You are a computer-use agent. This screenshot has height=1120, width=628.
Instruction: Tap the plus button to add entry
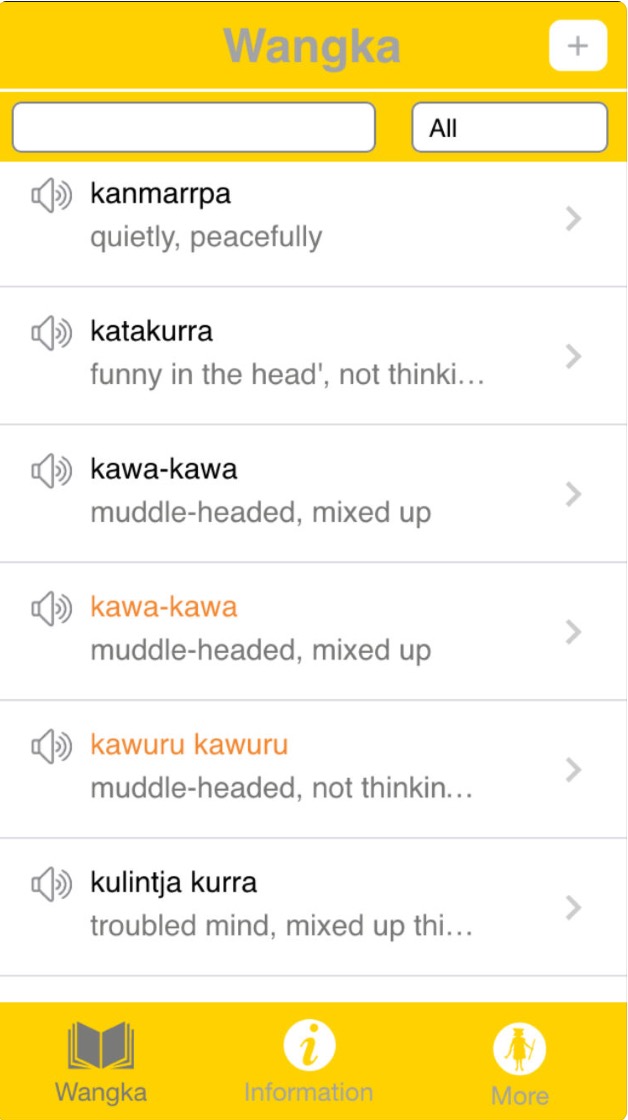tap(577, 46)
